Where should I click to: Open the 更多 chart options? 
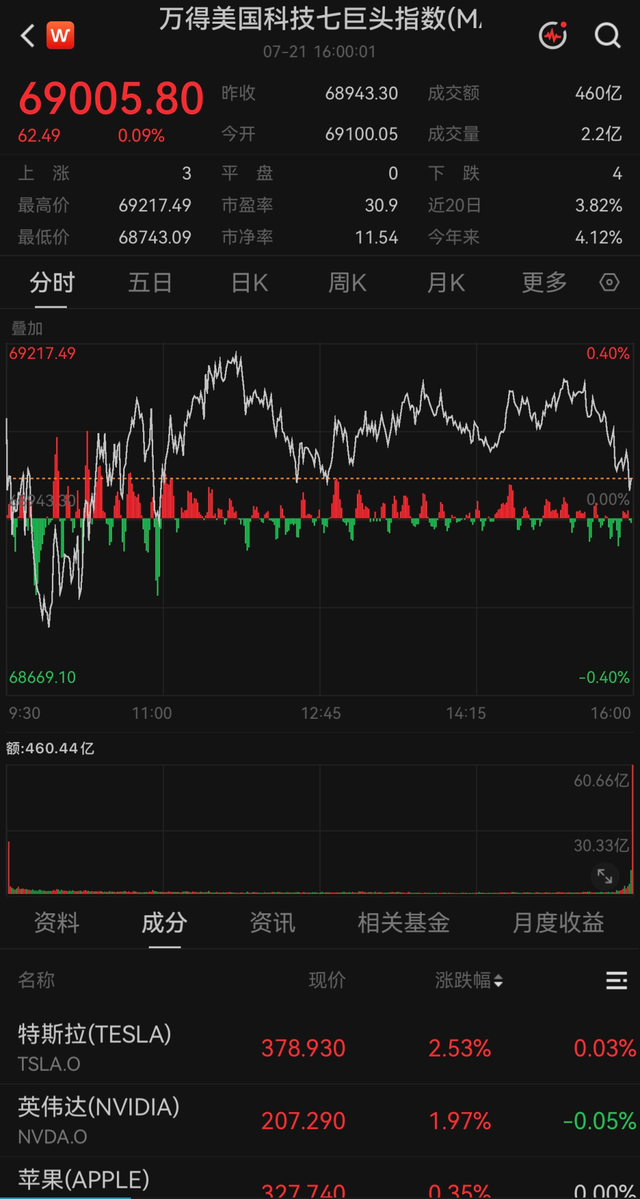click(544, 283)
